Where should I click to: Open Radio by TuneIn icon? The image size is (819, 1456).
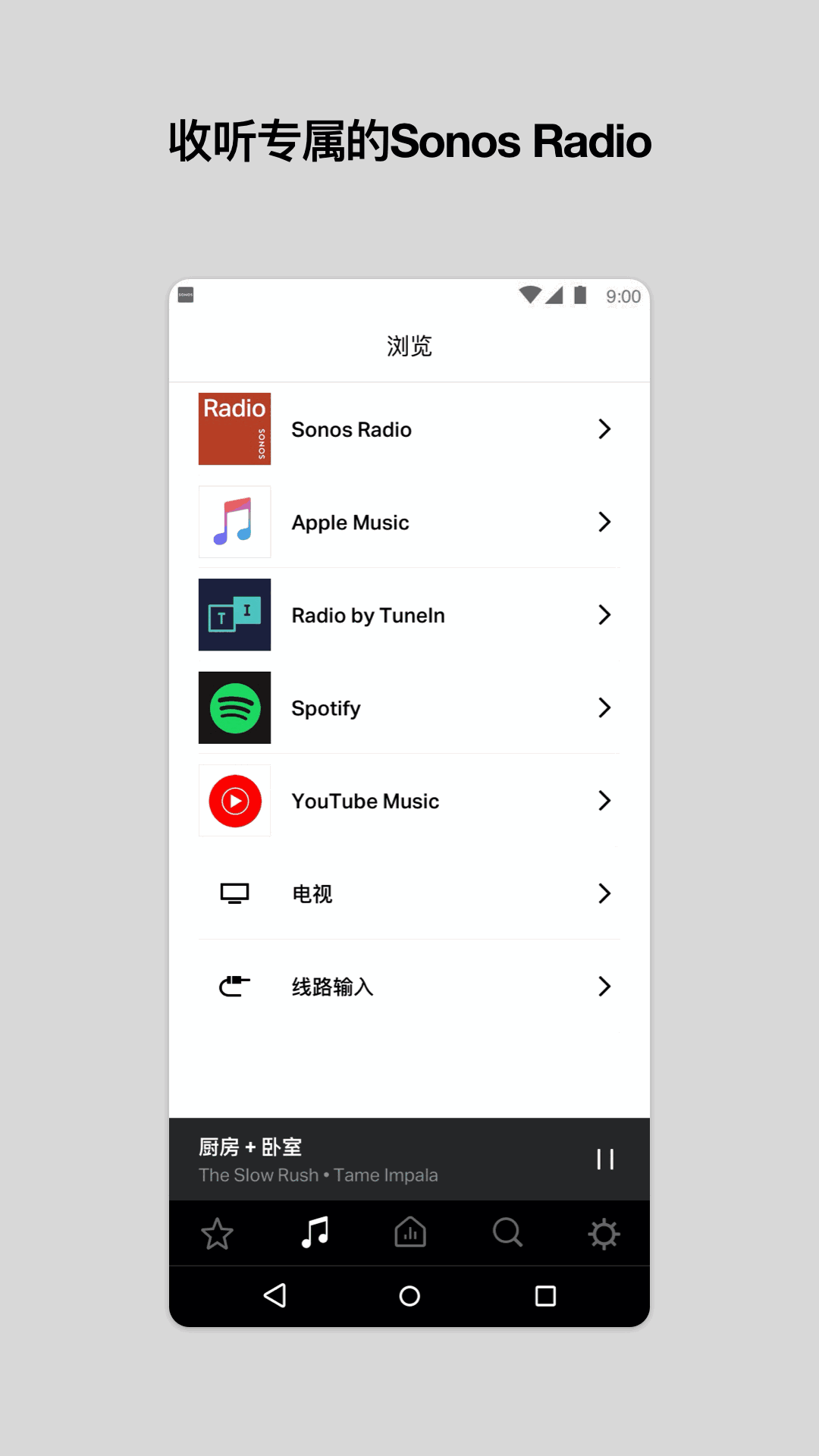point(234,615)
